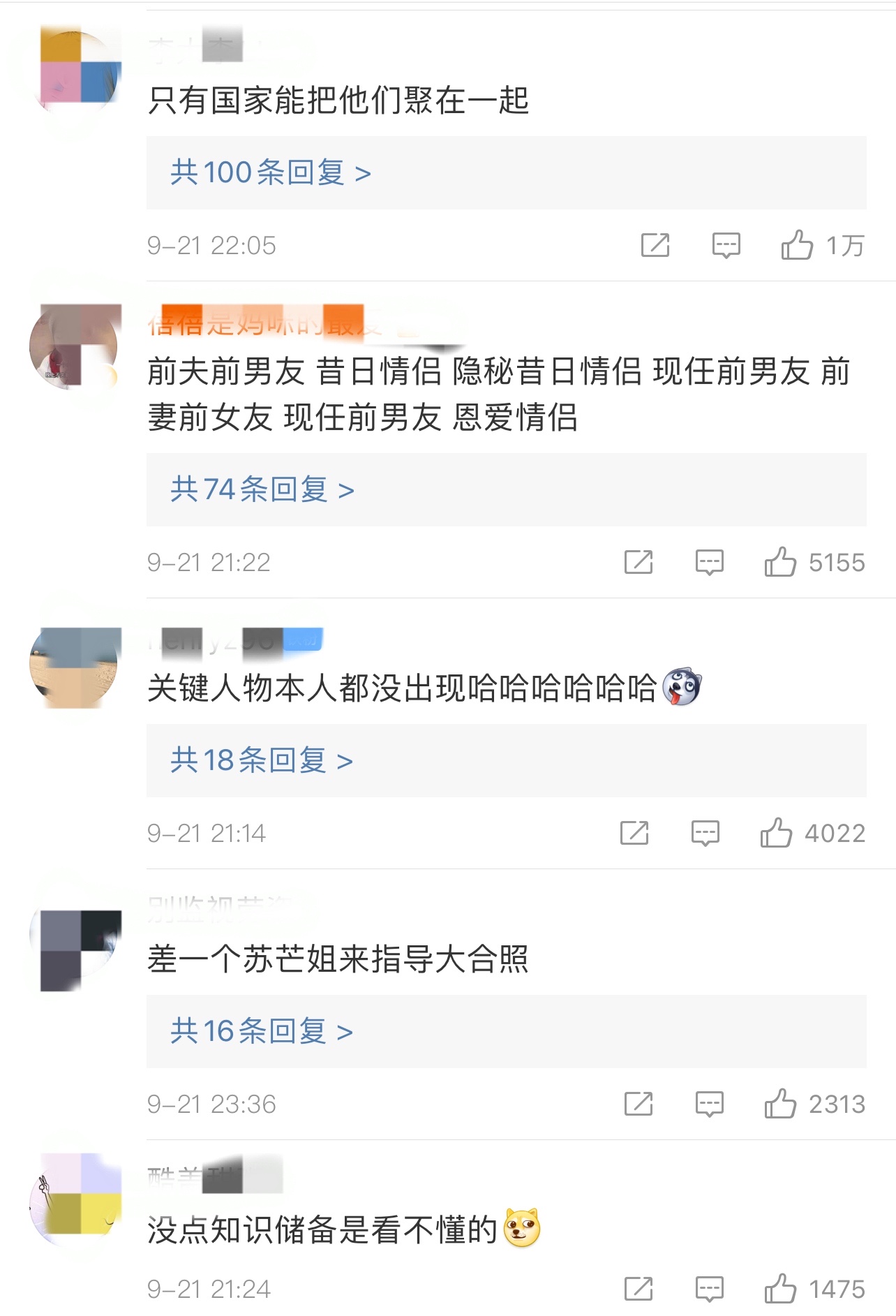Repost the comment posted at 9-21 21:22

tap(638, 562)
